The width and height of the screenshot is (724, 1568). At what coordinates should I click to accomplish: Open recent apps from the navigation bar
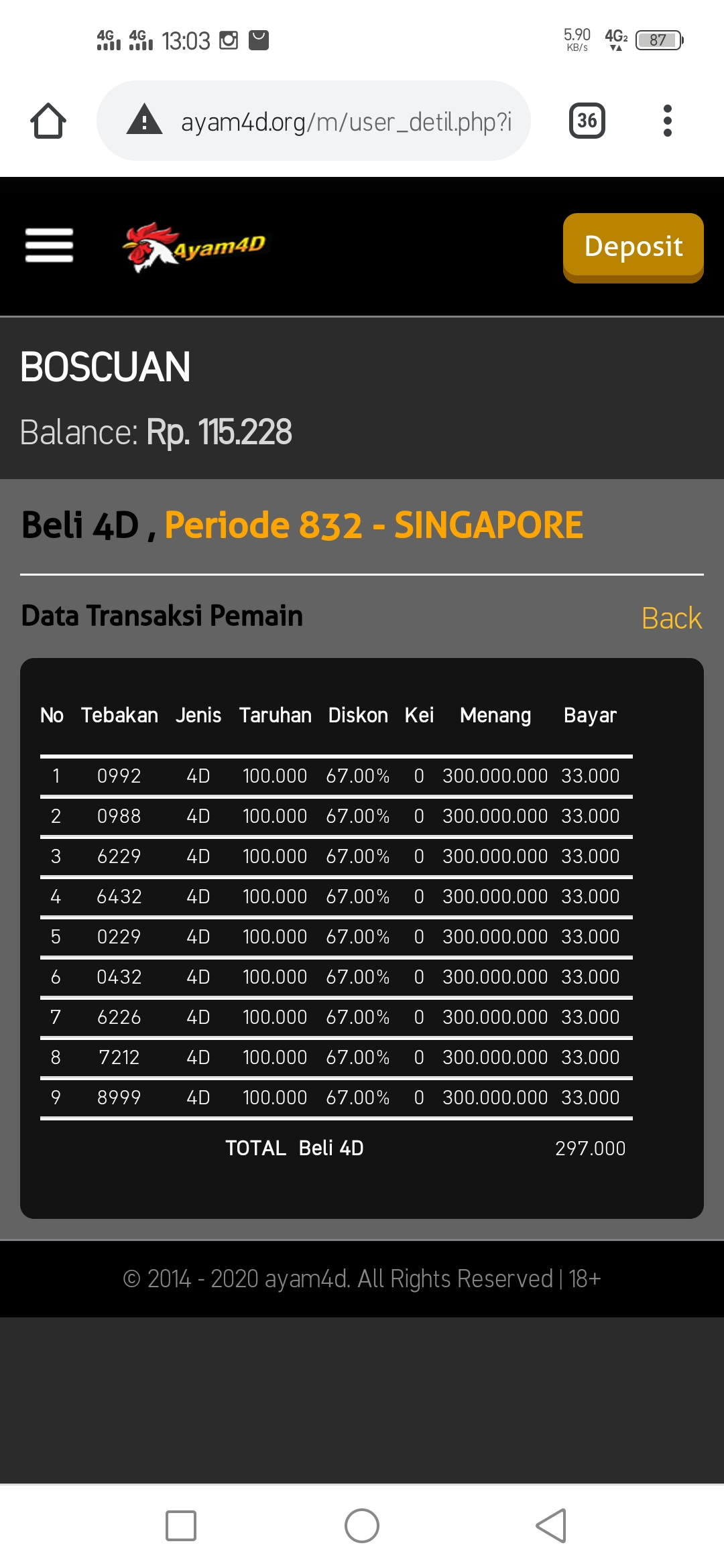pos(181,1526)
